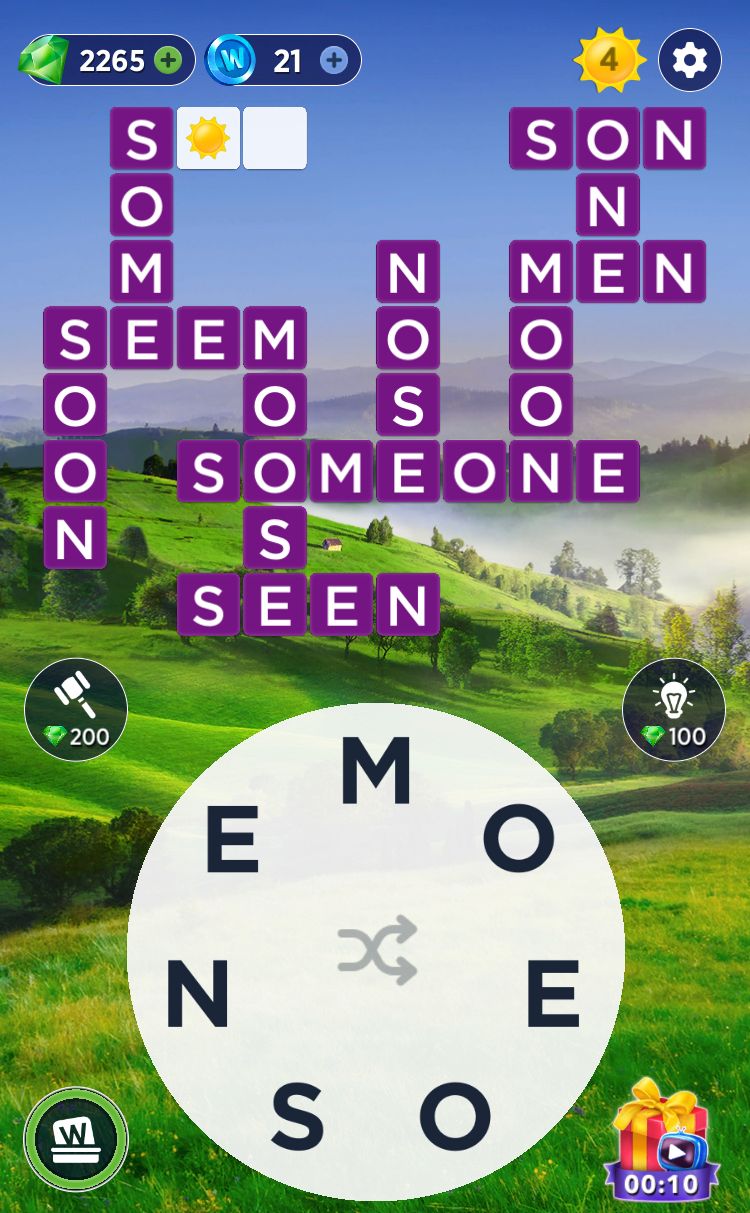Open the video gift box reward

(659, 1141)
